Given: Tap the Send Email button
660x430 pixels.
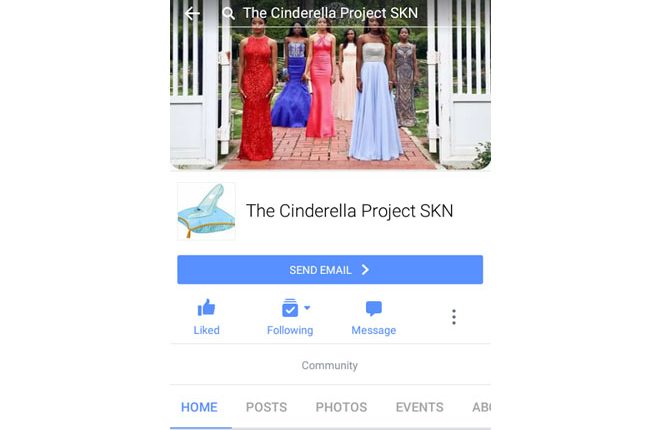Looking at the screenshot, I should (330, 270).
